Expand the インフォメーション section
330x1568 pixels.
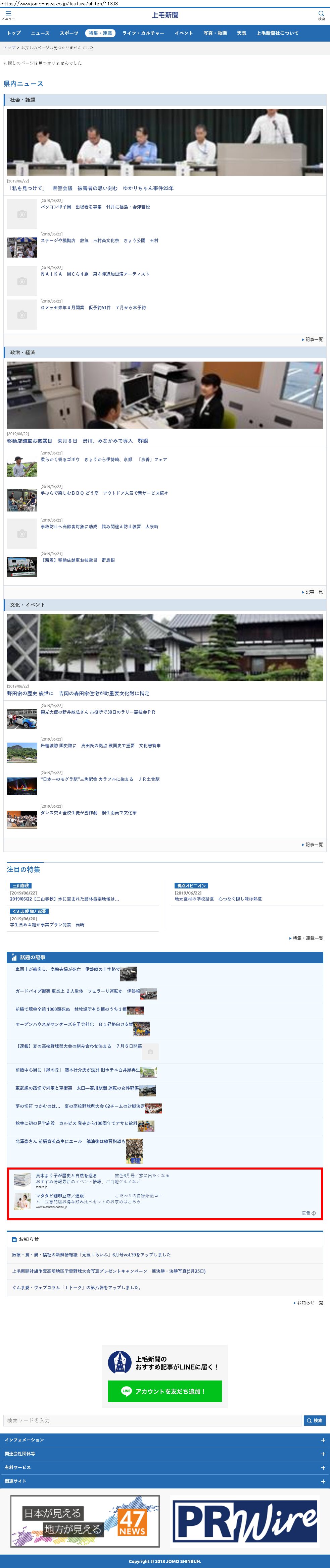tap(164, 1440)
